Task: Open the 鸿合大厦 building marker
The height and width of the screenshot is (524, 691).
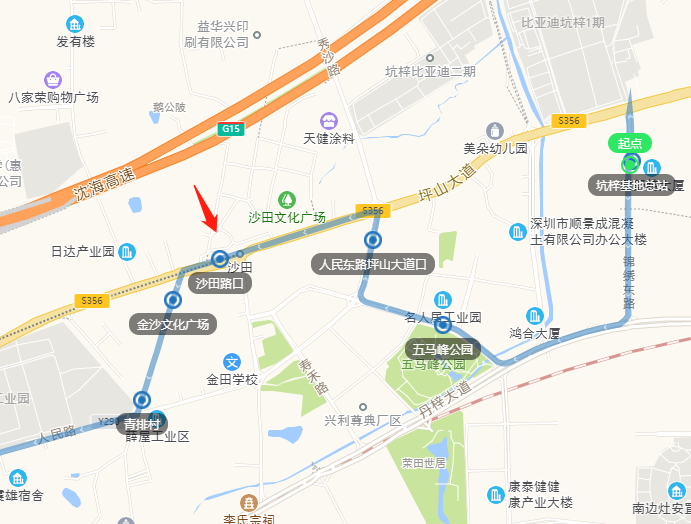Action: (x=535, y=316)
